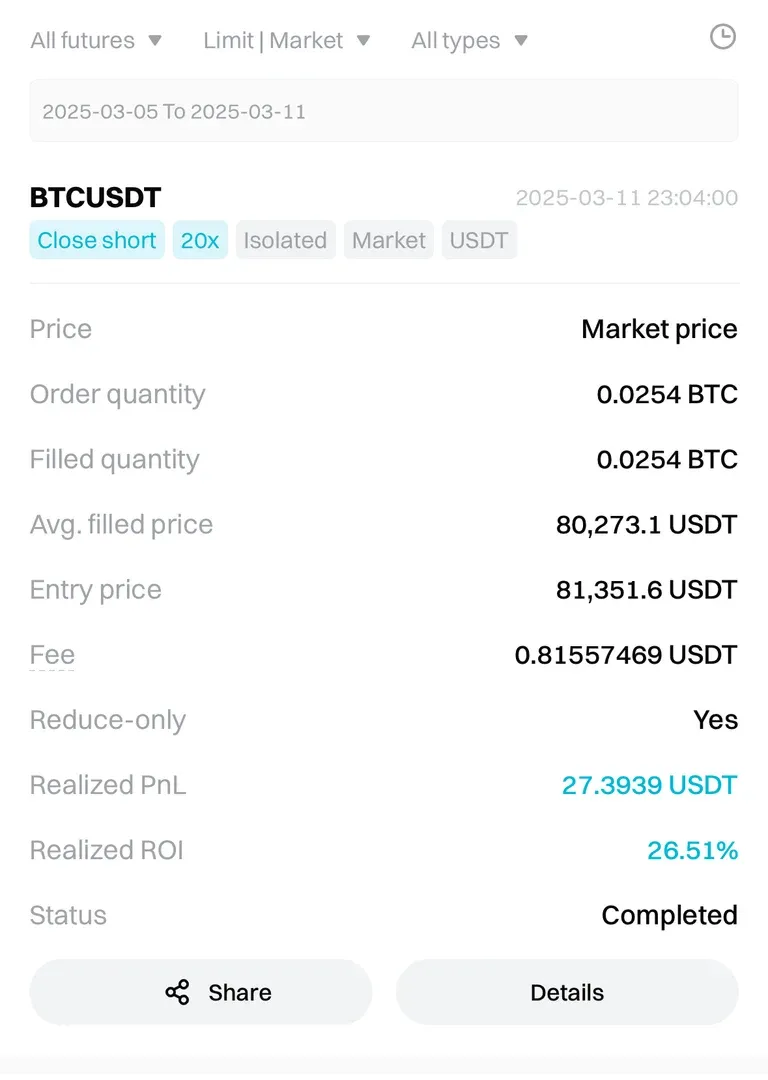The height and width of the screenshot is (1080, 768).
Task: Tap the underlined Fee label
Action: coord(52,655)
